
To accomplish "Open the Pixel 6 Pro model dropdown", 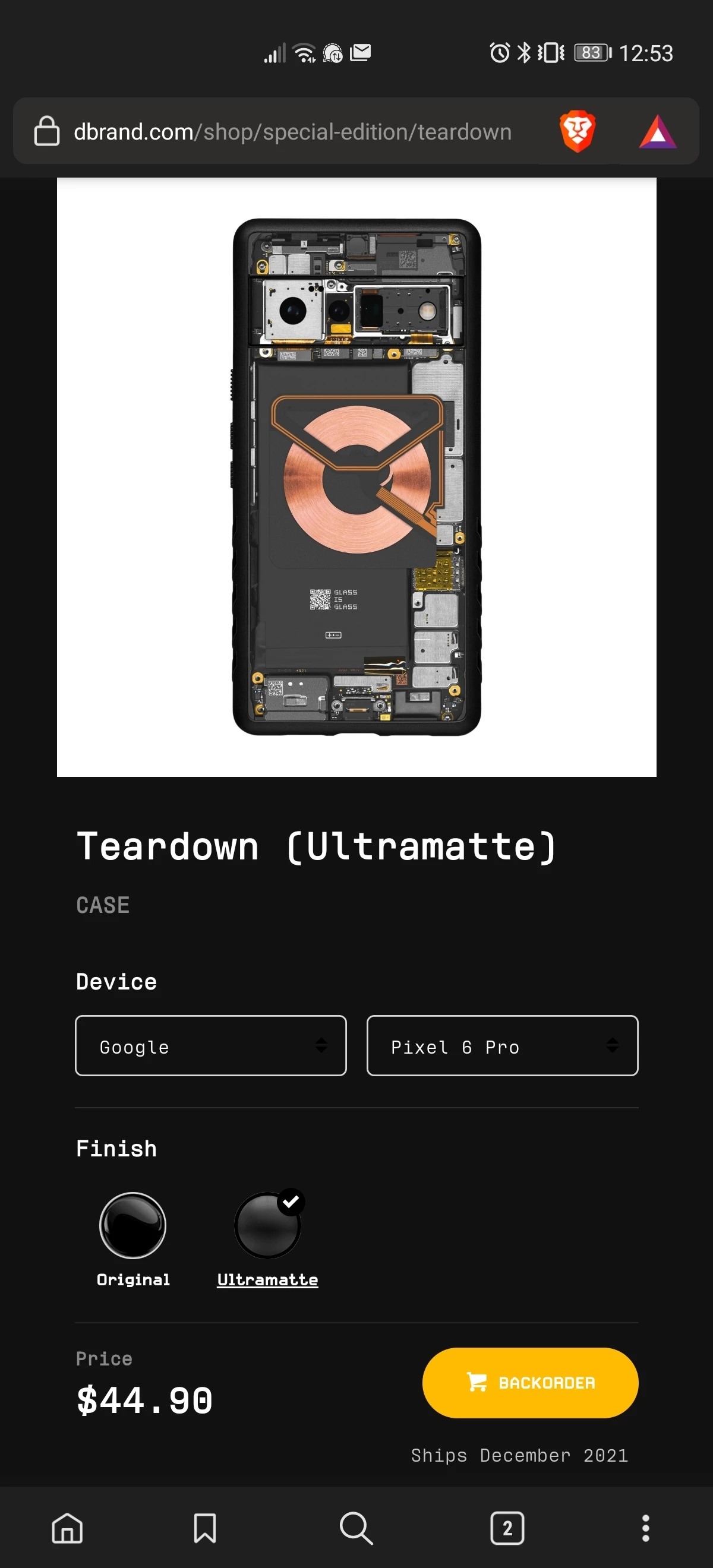I will (x=501, y=1046).
